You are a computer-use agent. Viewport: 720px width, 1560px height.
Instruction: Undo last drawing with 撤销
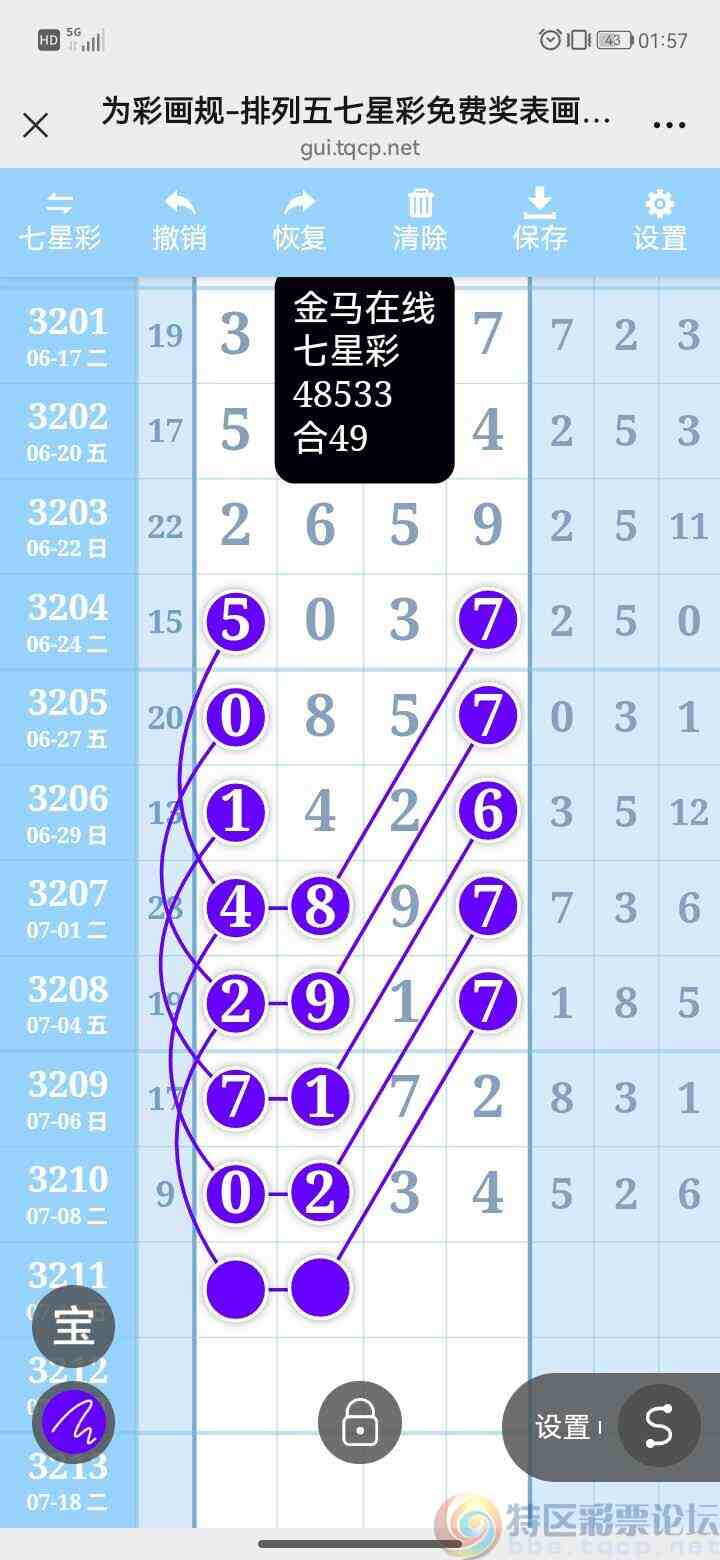point(180,221)
